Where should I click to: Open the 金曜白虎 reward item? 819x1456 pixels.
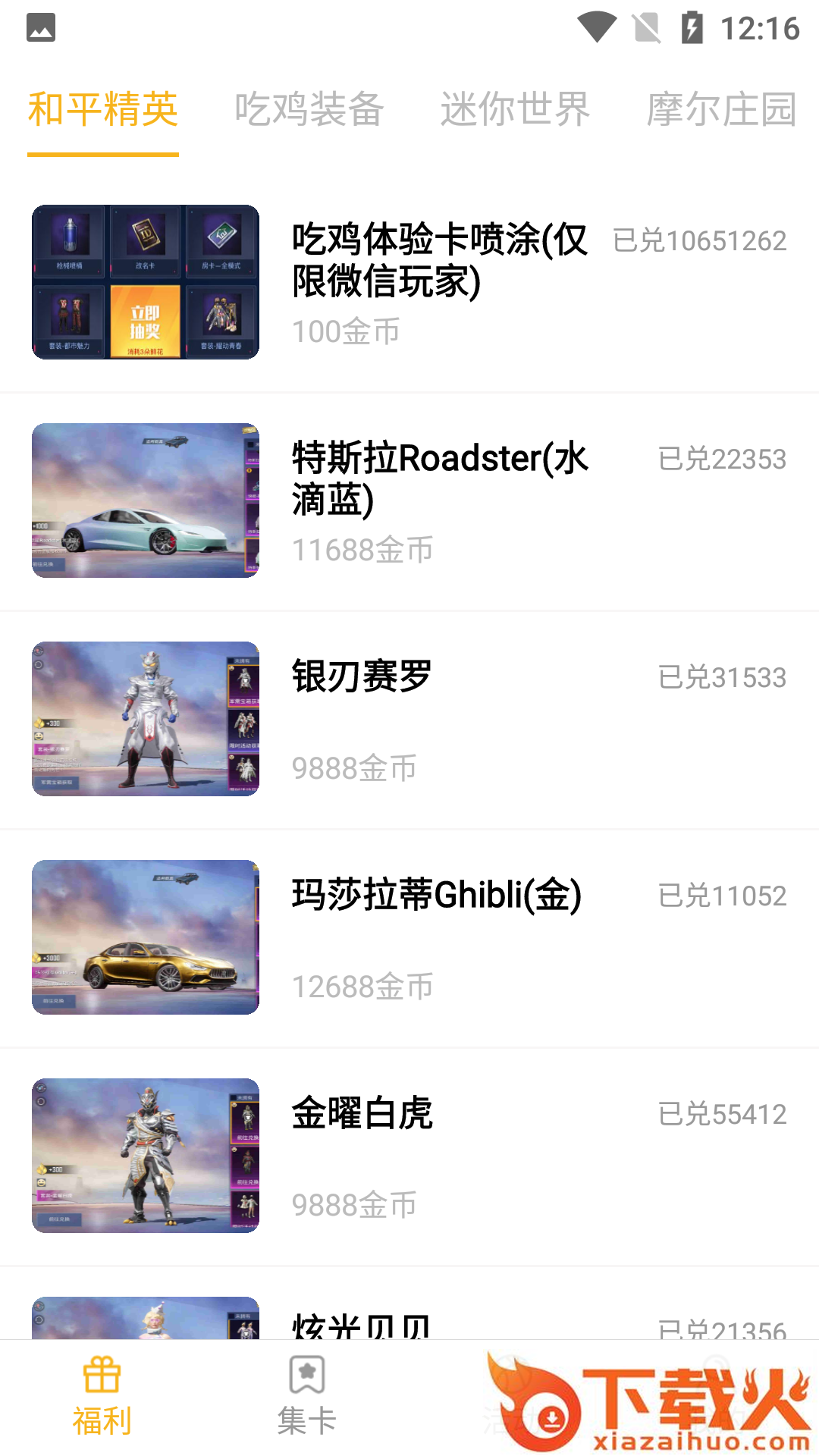(x=409, y=1156)
